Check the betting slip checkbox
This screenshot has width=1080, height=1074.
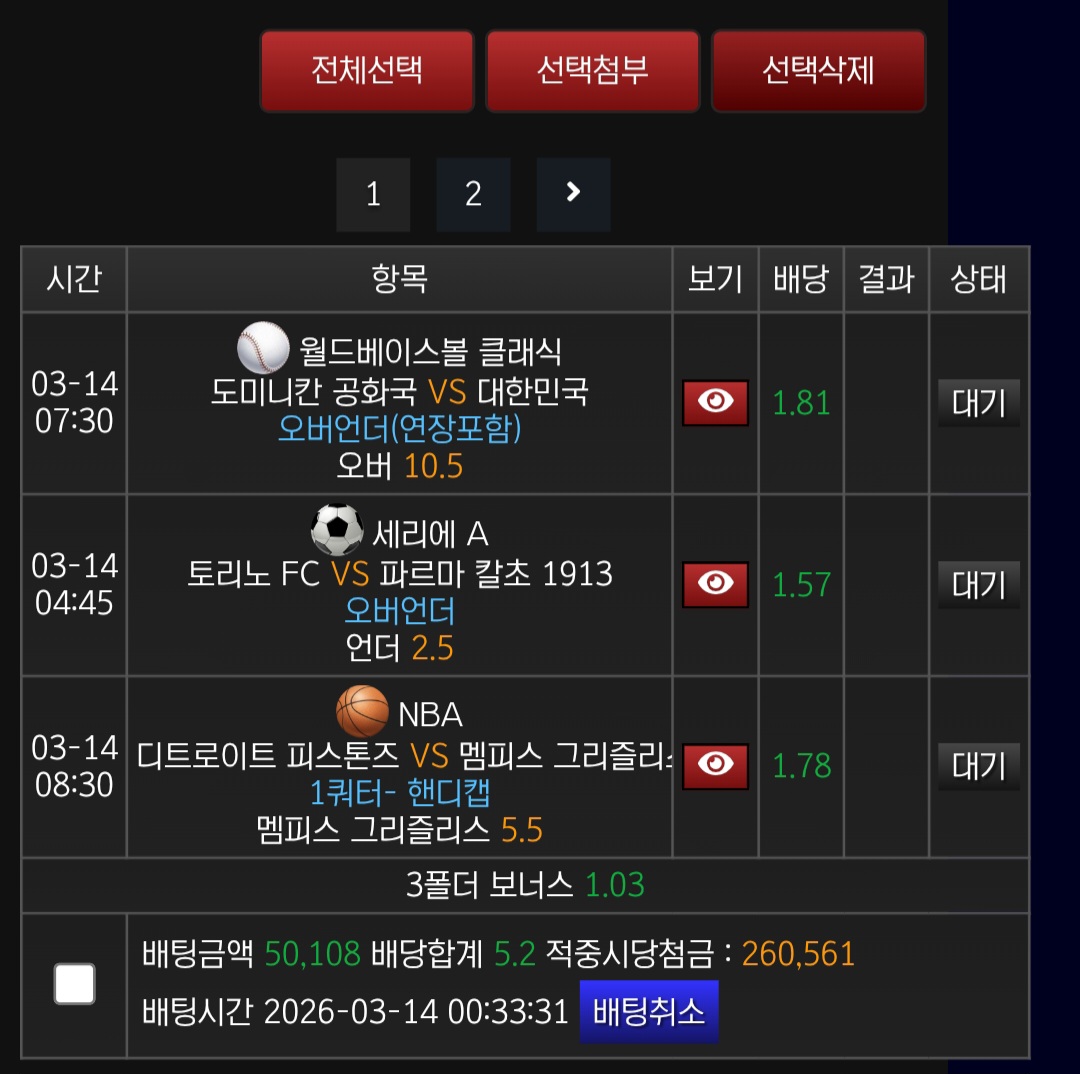click(75, 984)
